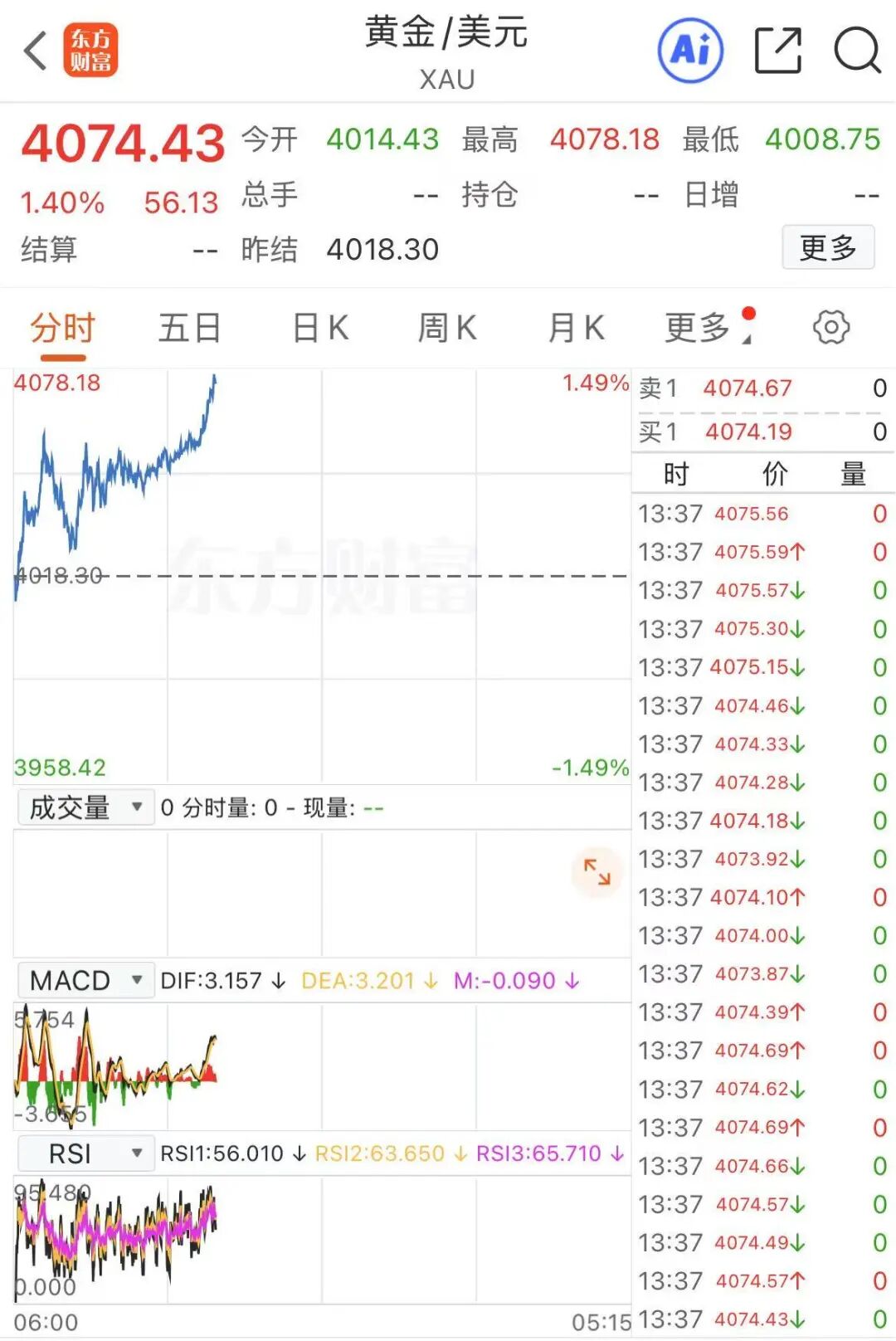The height and width of the screenshot is (1341, 896).
Task: Change the MACD indicator dropdown
Action: click(x=86, y=980)
